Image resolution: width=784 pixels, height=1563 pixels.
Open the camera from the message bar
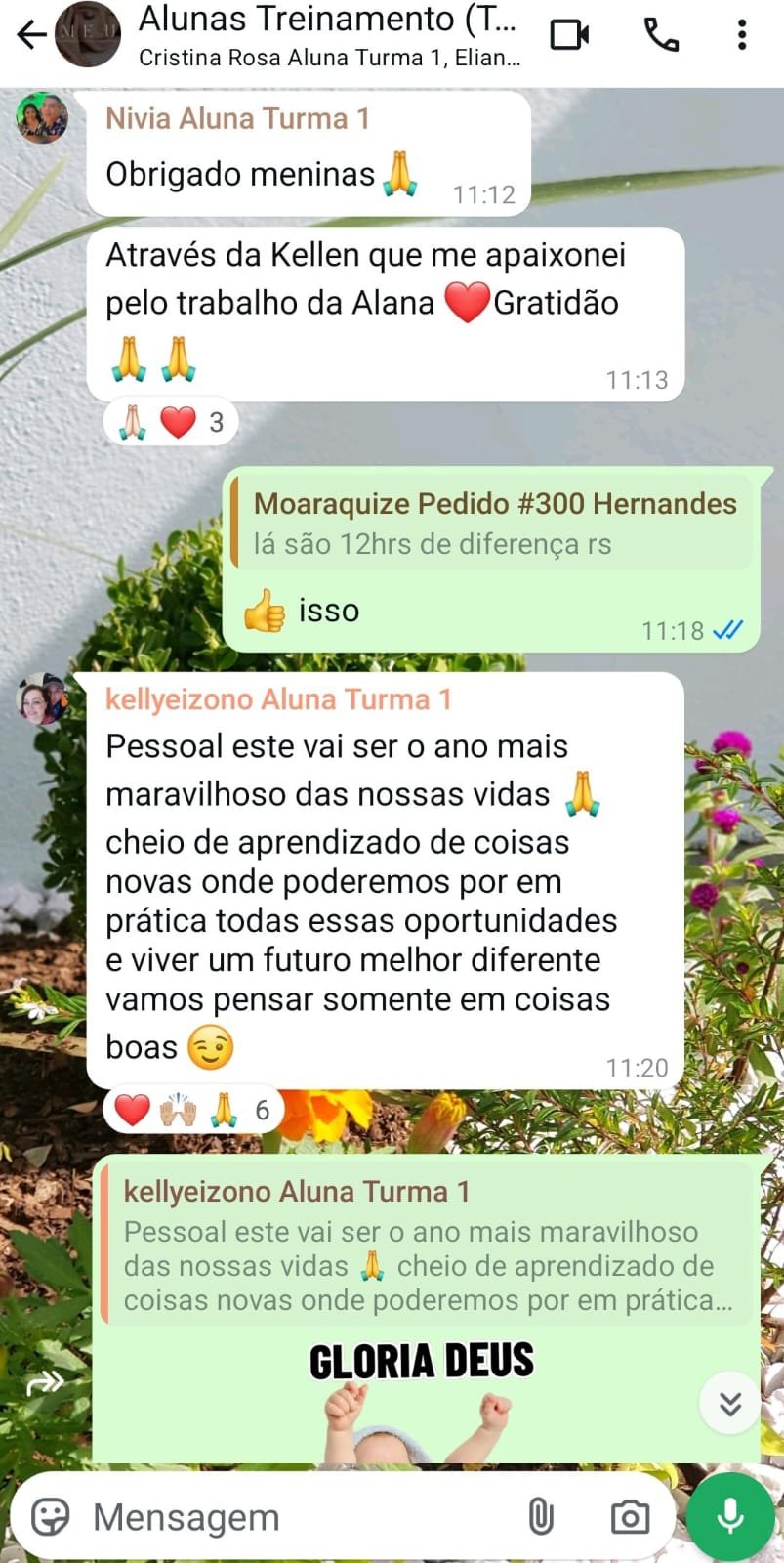630,1517
